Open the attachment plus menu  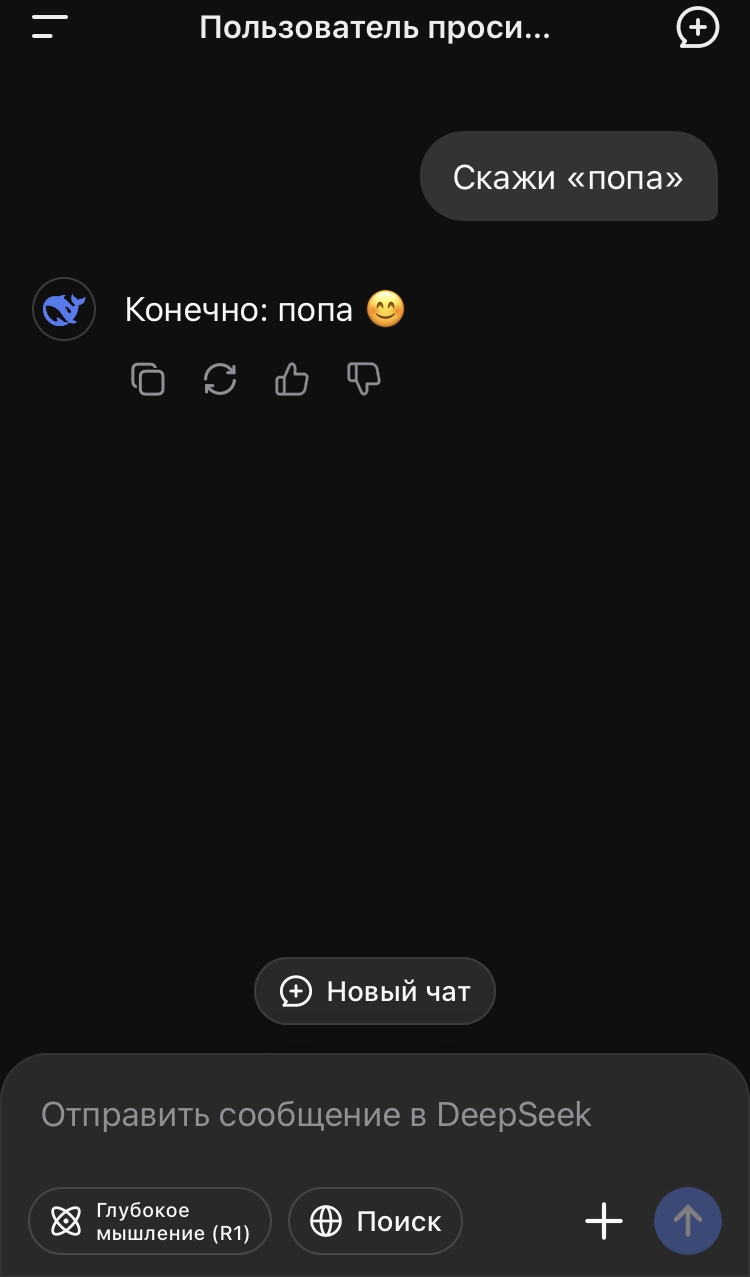click(x=604, y=1221)
